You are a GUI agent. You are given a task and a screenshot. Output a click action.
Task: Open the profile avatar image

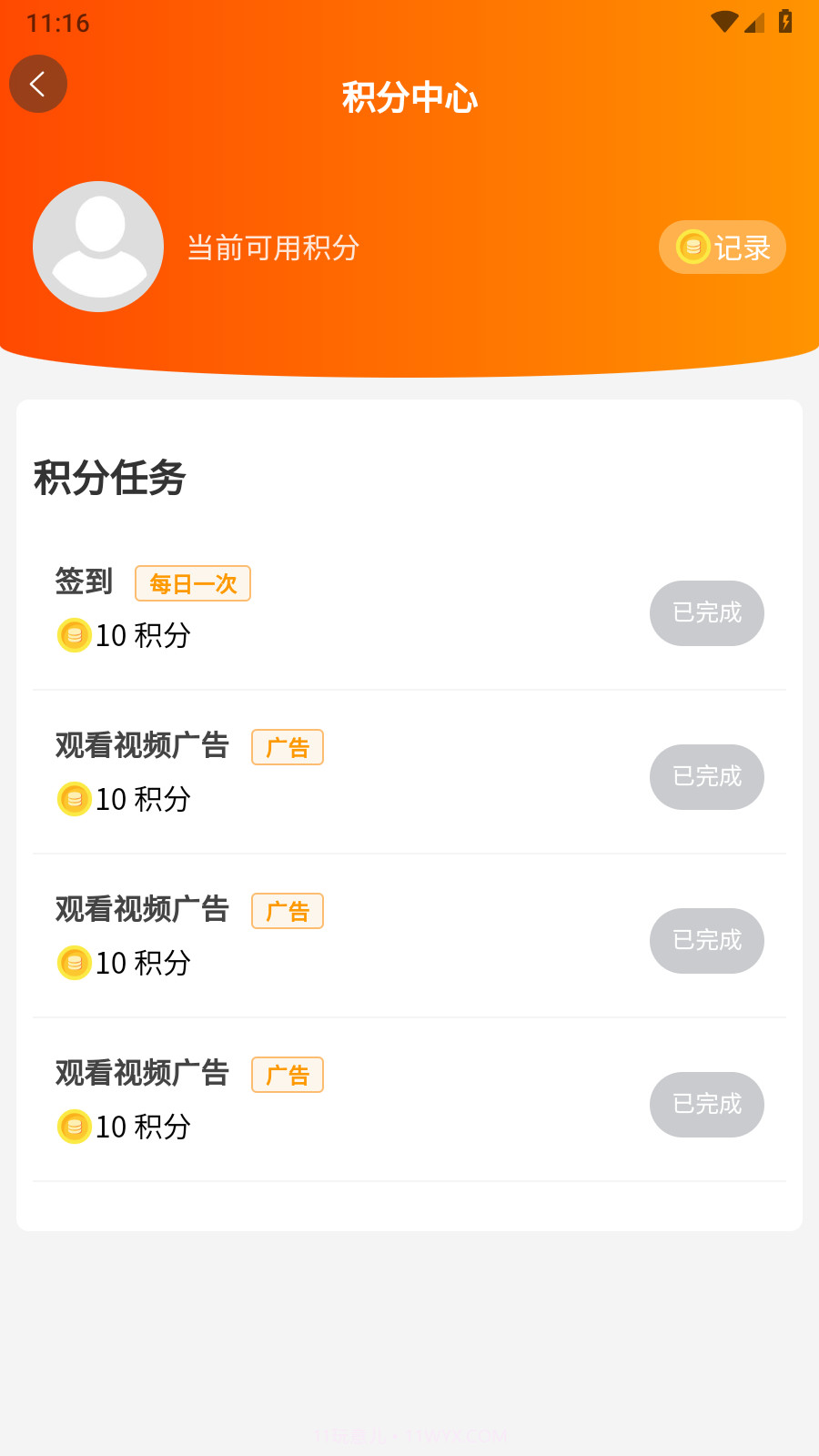tap(98, 247)
